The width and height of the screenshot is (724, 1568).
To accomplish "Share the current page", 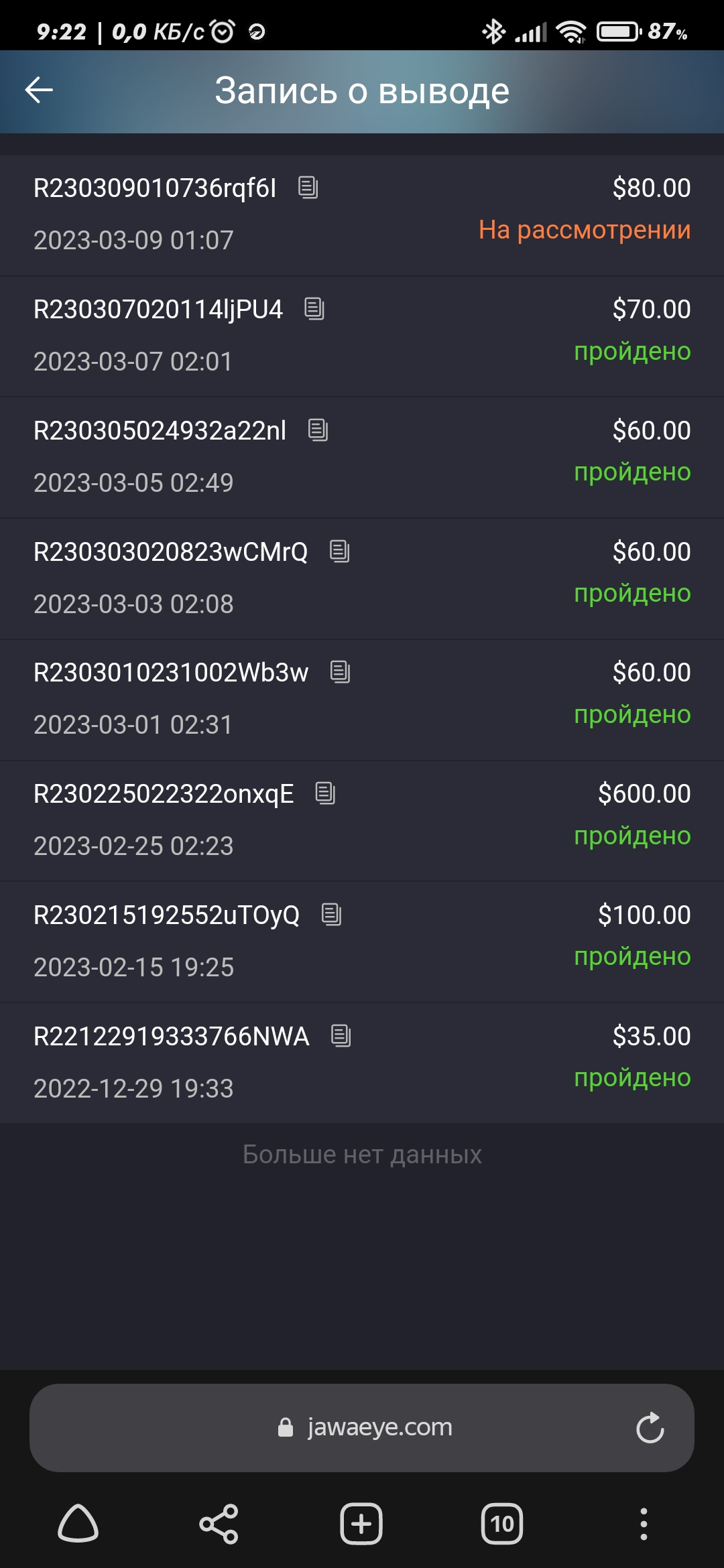I will (x=219, y=1524).
